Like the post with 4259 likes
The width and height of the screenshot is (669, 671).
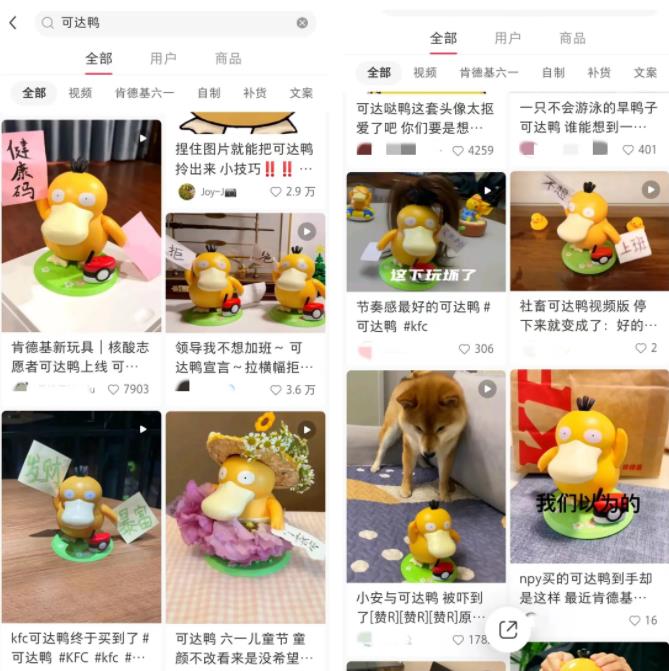click(458, 150)
